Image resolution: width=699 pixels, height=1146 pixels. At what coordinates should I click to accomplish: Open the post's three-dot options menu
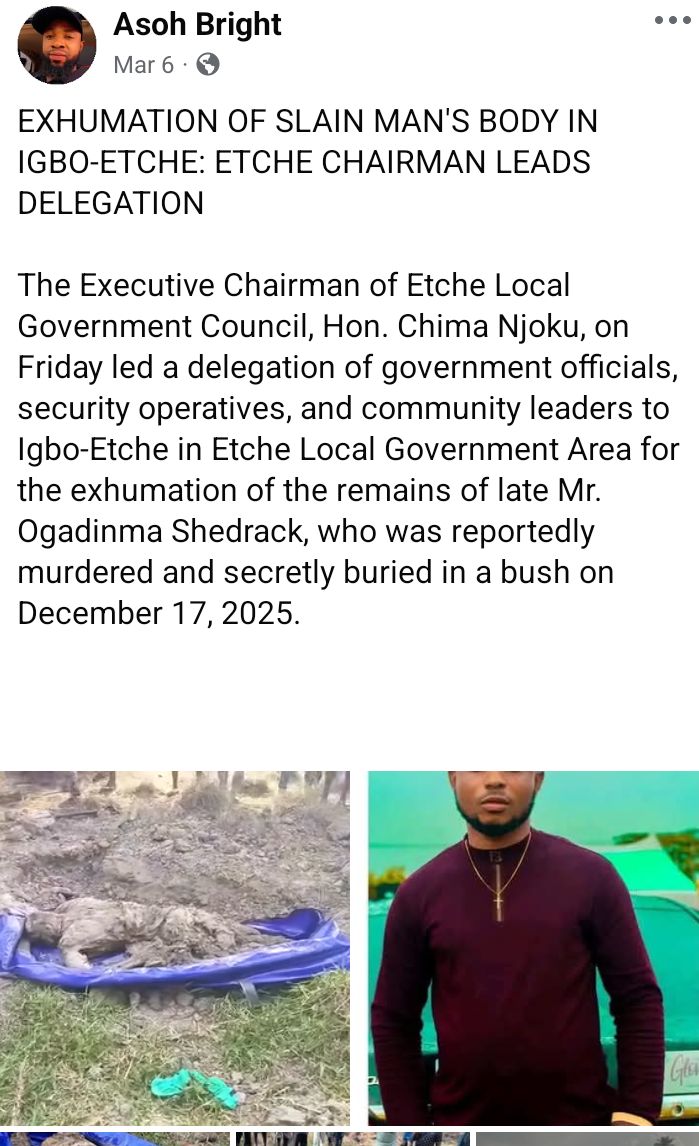(672, 21)
